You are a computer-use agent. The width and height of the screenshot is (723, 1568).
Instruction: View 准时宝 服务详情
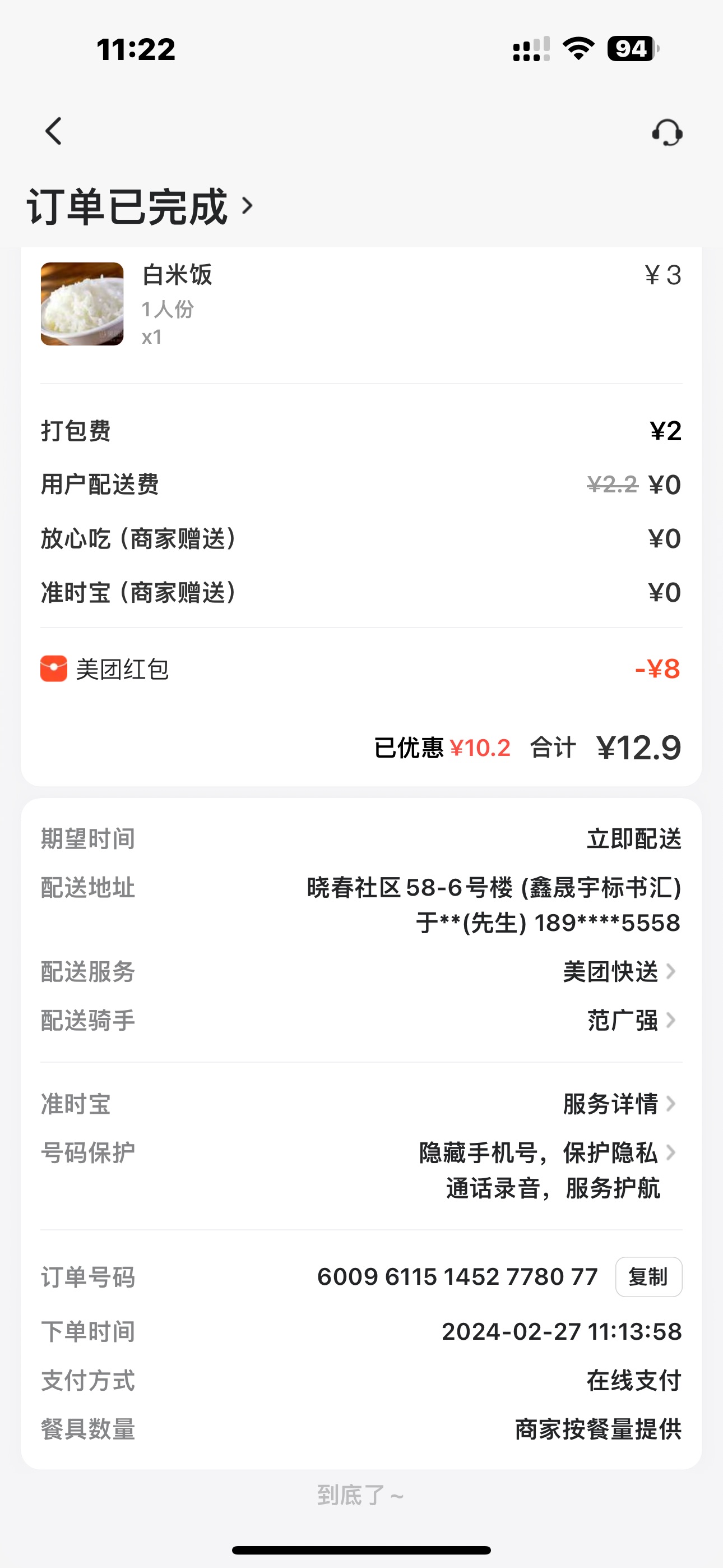pos(619,1104)
